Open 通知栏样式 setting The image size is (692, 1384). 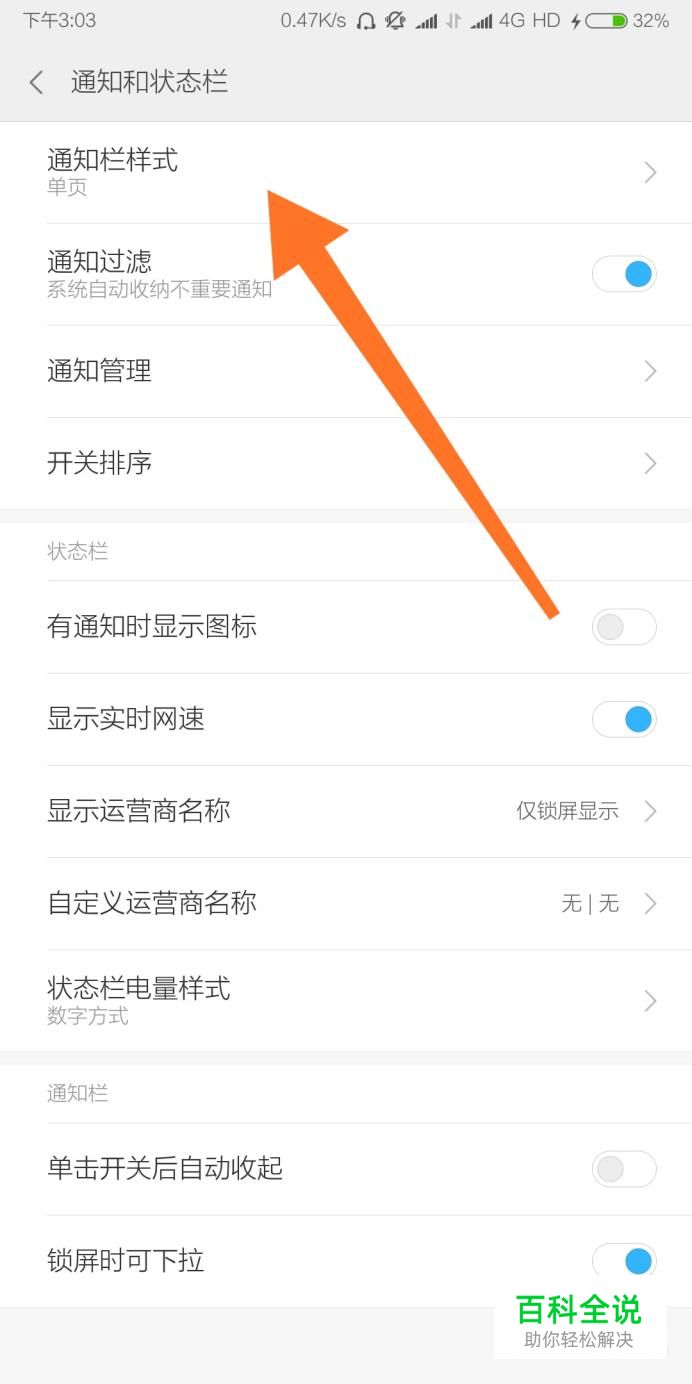click(x=346, y=173)
